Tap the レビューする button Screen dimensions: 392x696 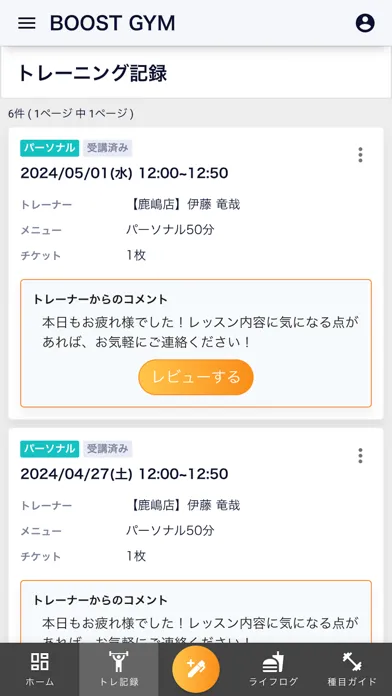pos(196,377)
